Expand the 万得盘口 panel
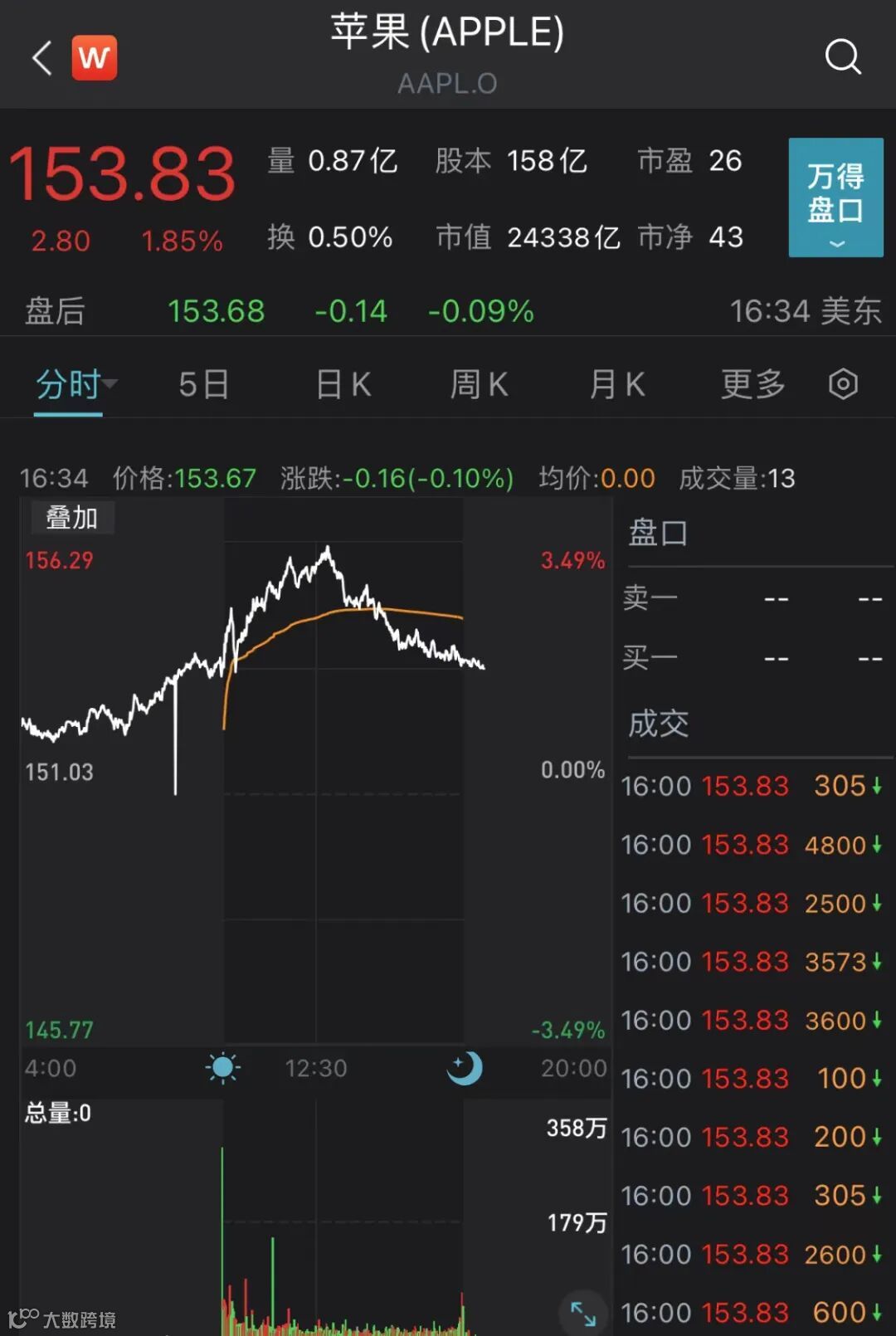 [835, 197]
